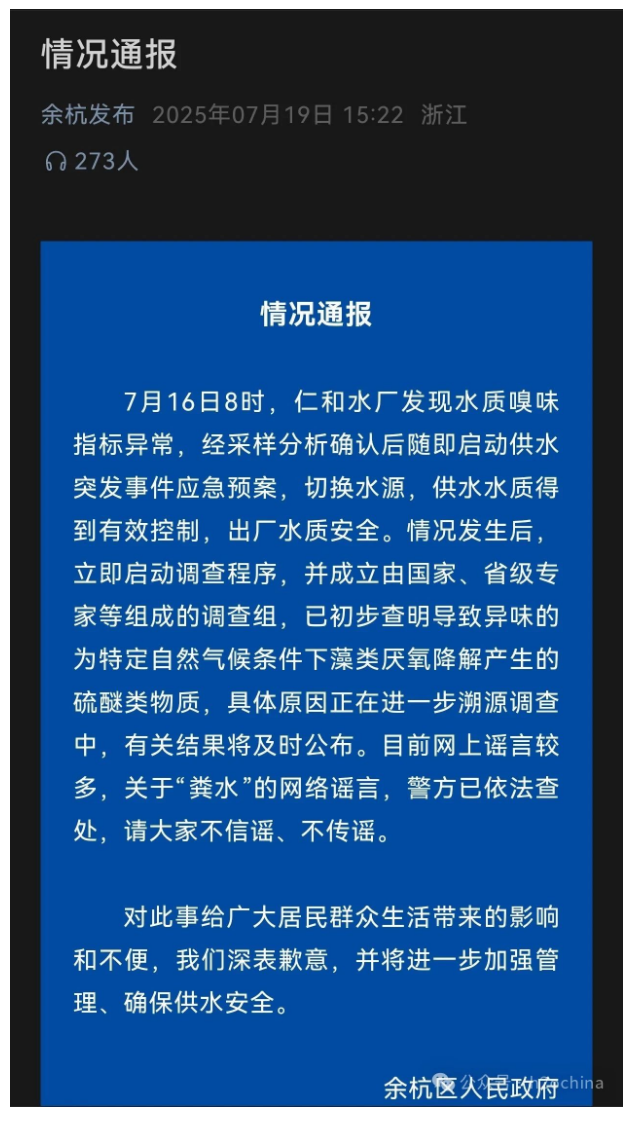Screen dimensions: 637x1122
Task: Open the 余杭发布 account page
Action: click(x=87, y=115)
